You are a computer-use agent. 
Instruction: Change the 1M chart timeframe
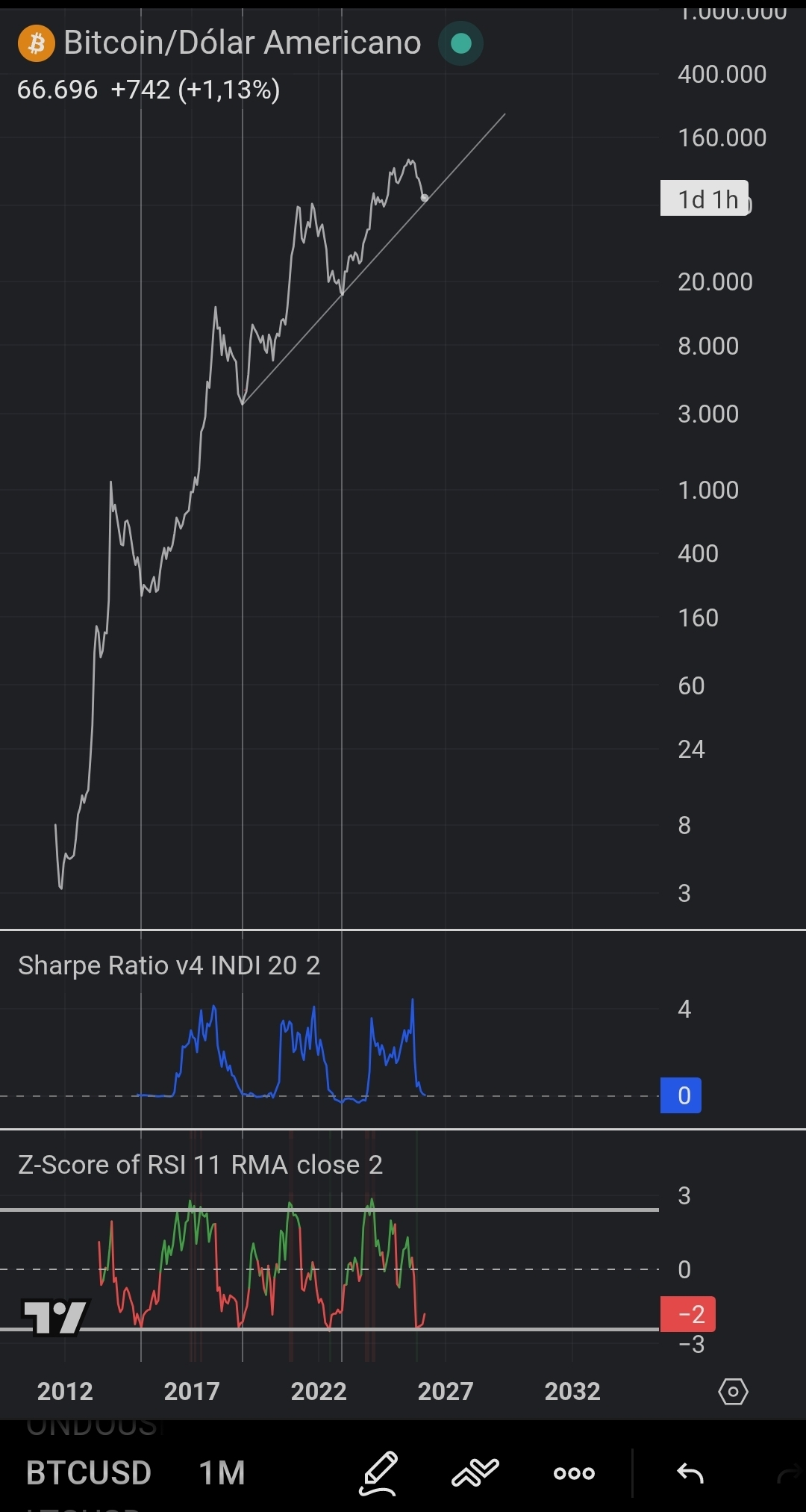[222, 1472]
